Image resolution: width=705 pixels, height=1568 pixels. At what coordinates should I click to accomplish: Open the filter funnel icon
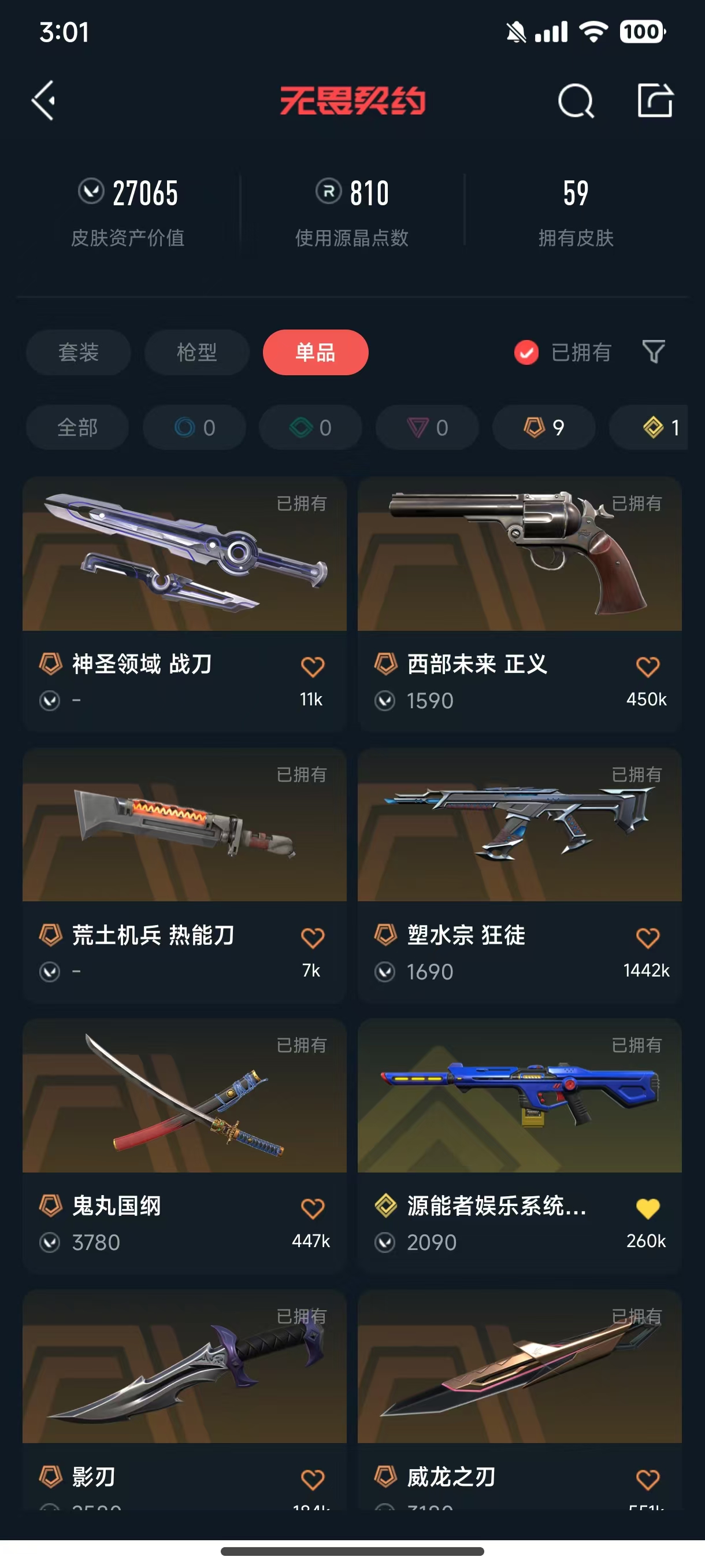[x=654, y=352]
